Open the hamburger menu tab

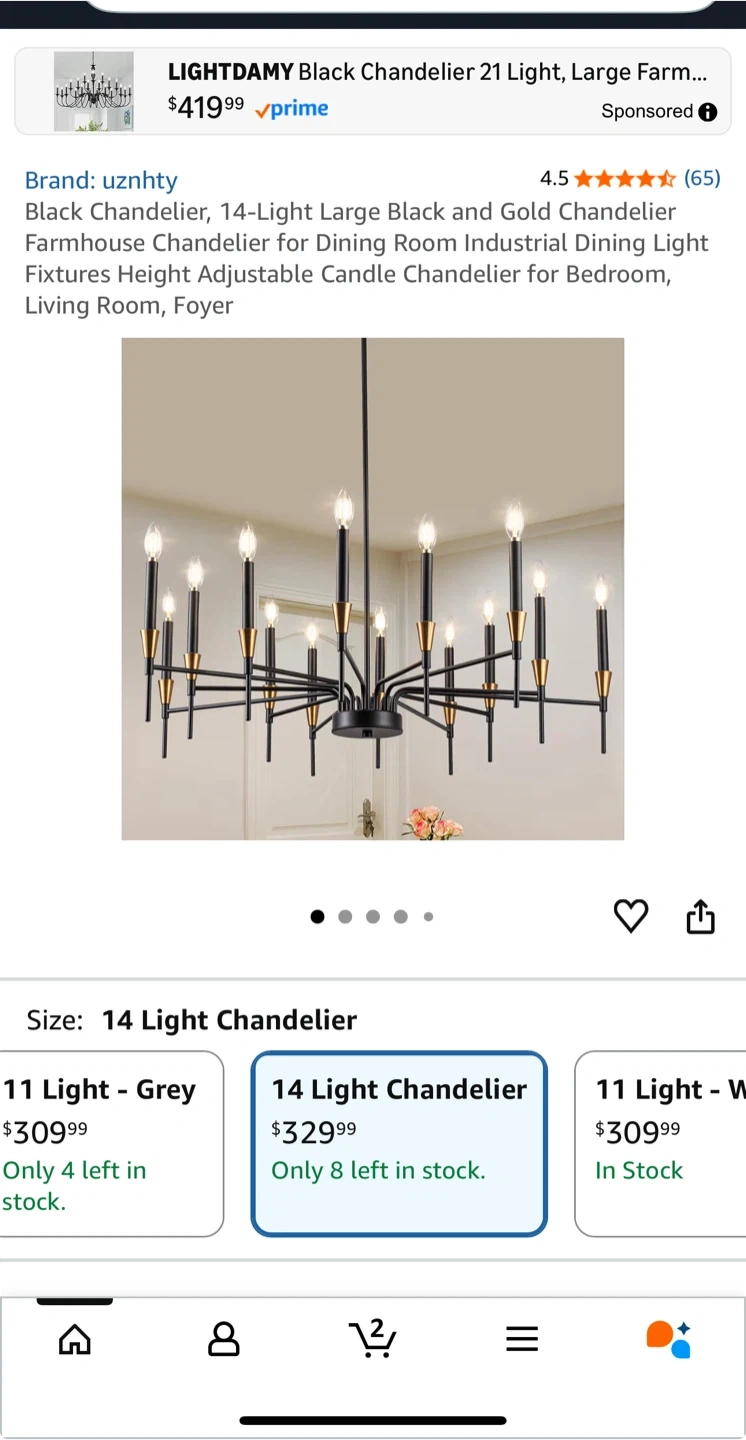click(522, 1339)
